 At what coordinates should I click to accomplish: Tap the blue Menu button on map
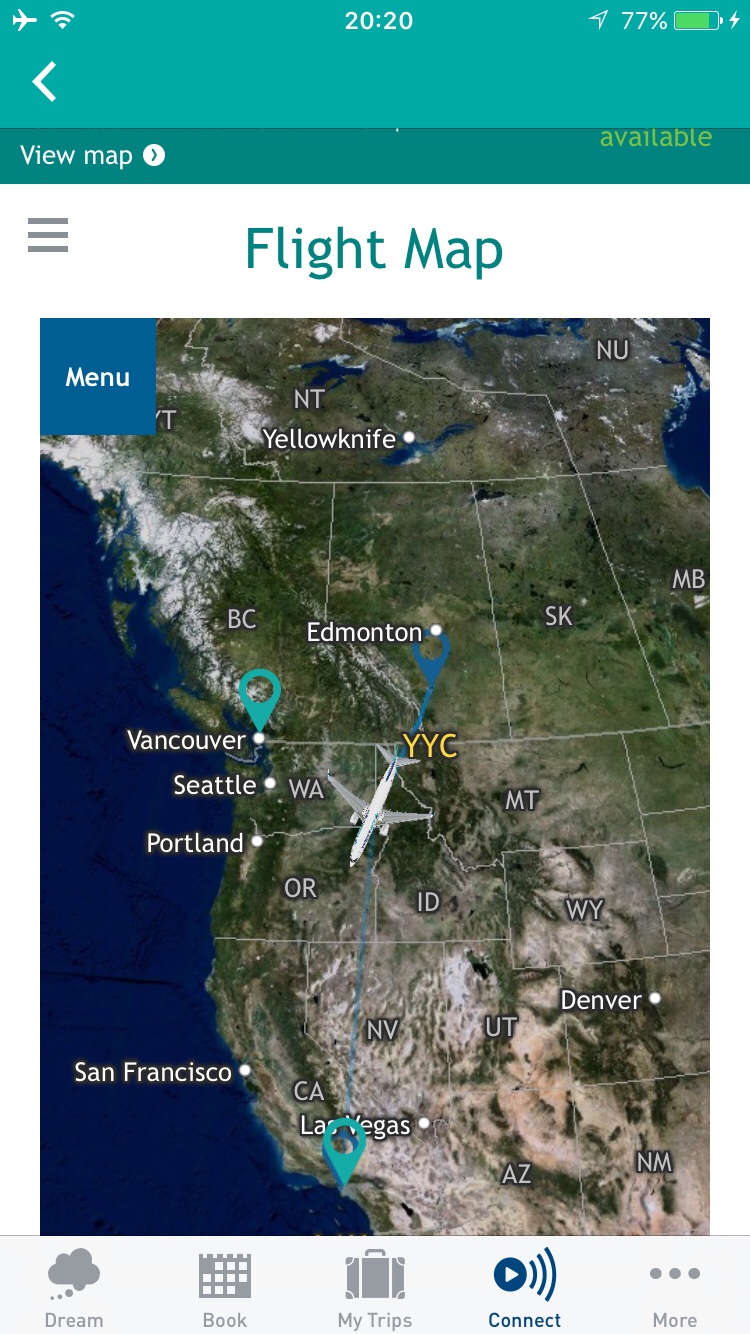pyautogui.click(x=98, y=377)
